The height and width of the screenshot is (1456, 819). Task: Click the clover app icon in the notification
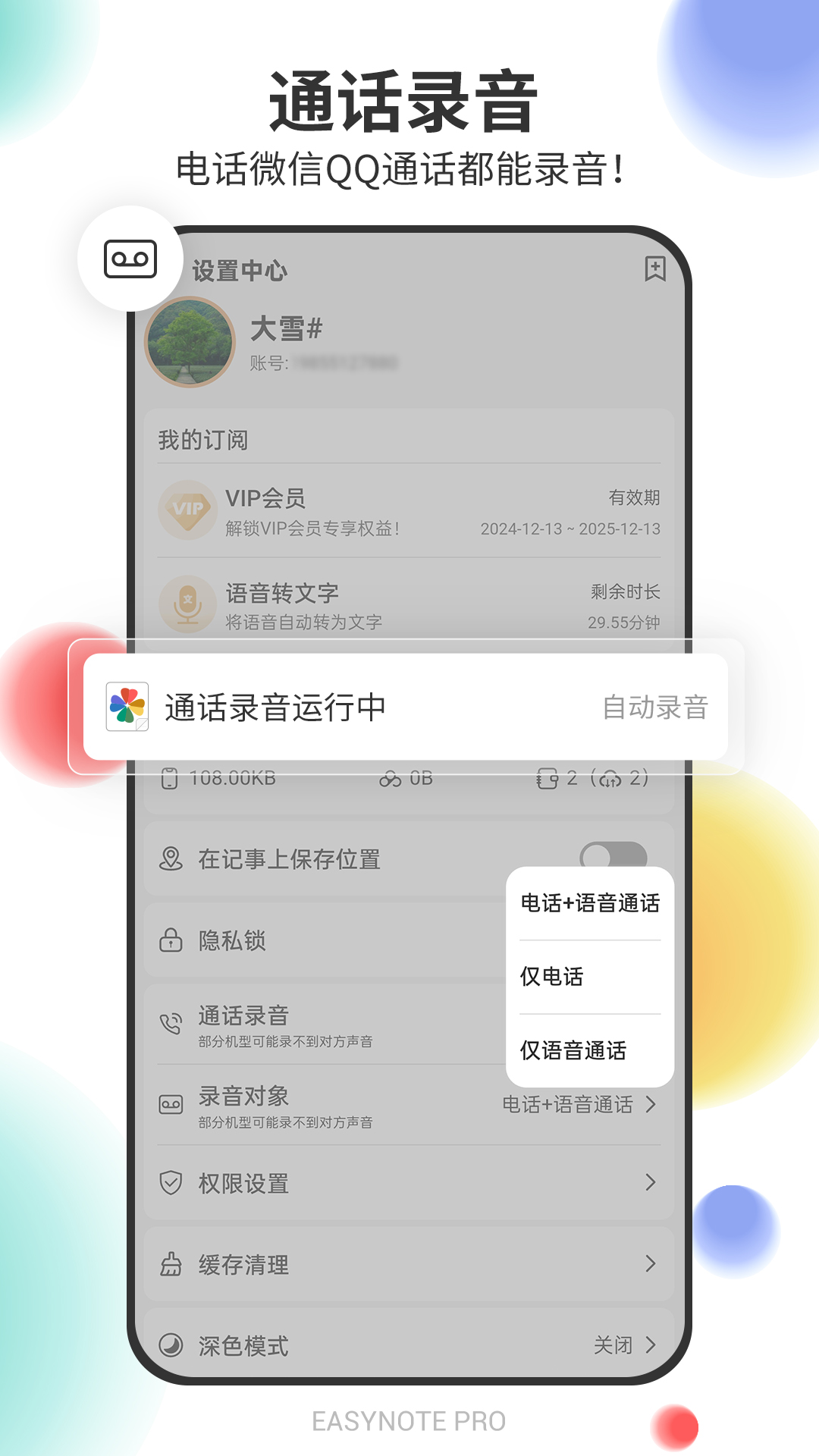pyautogui.click(x=127, y=707)
